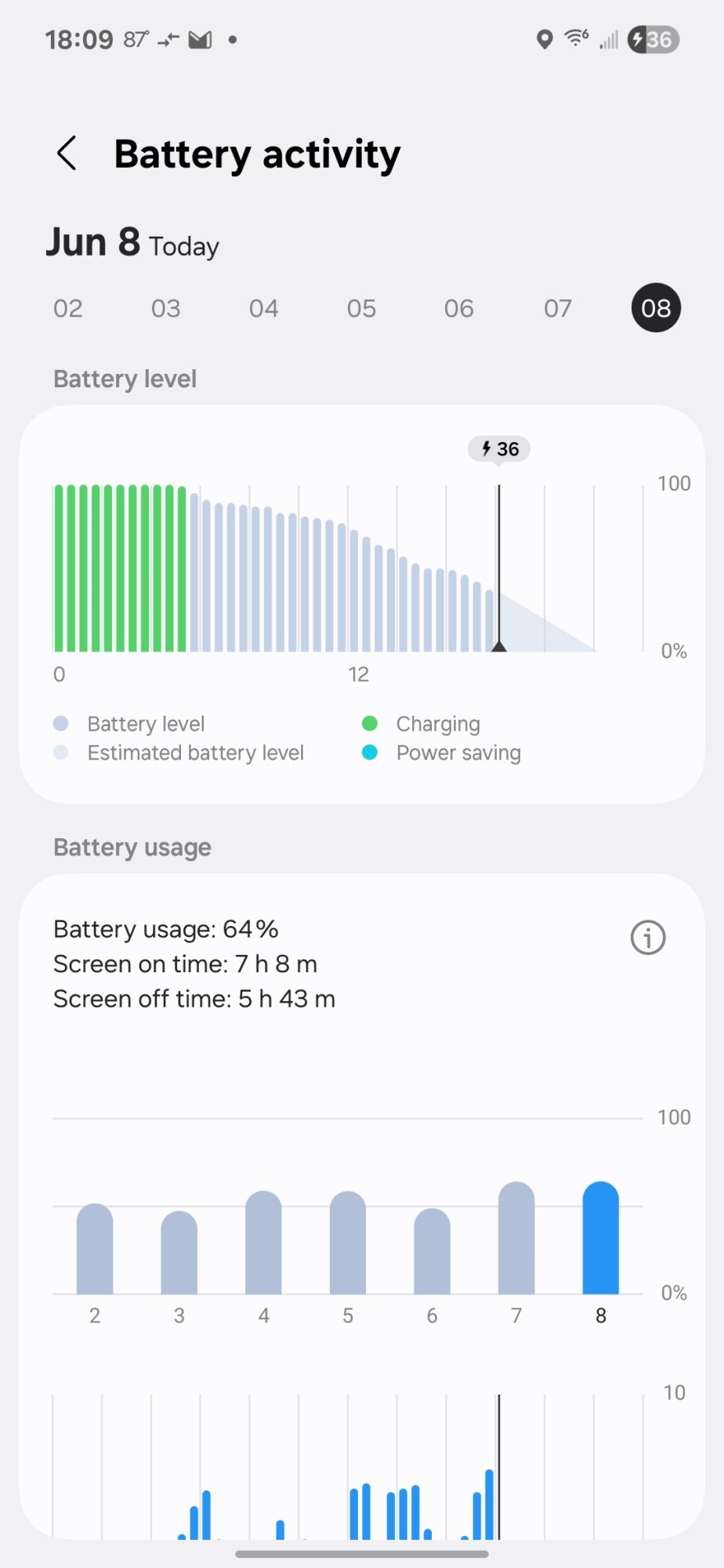Select the usage bar for day 4
Screen dimensions: 724x1568
pyautogui.click(x=264, y=1243)
